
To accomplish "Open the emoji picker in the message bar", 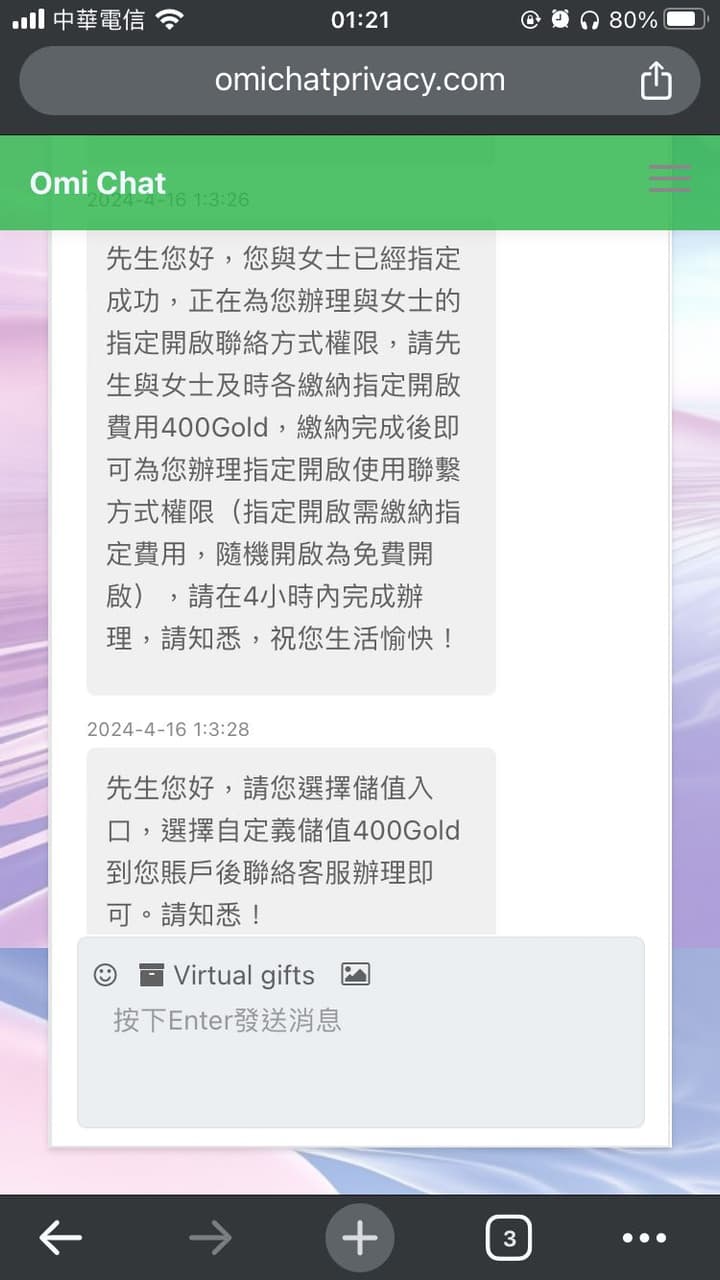I will (x=105, y=975).
